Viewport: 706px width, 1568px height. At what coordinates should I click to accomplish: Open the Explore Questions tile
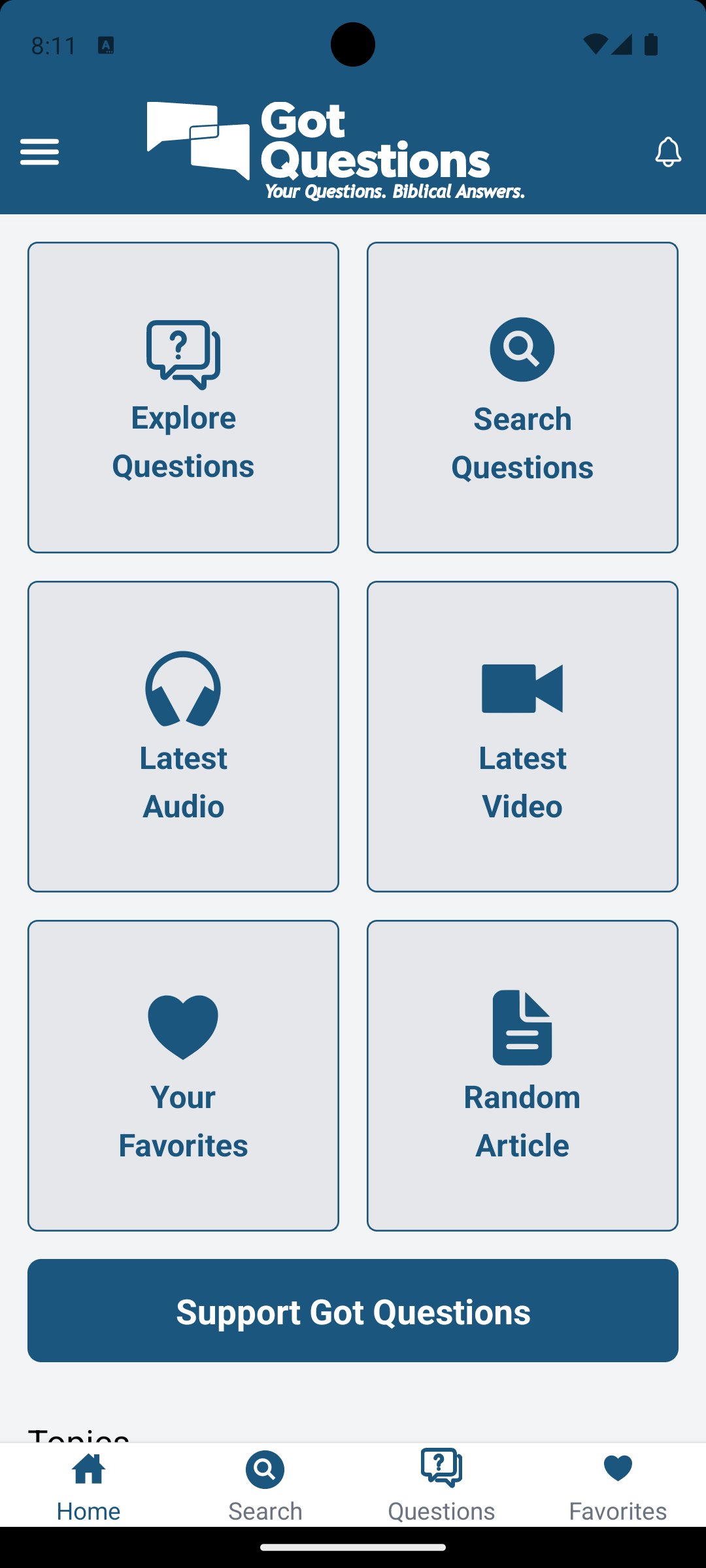point(183,397)
